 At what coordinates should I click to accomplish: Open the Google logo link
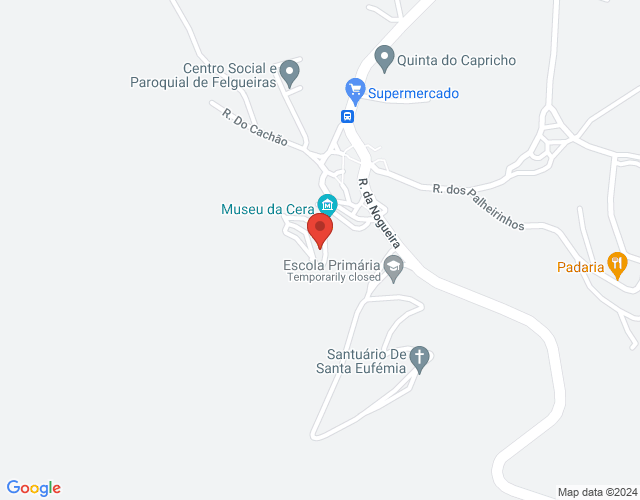coord(34,488)
